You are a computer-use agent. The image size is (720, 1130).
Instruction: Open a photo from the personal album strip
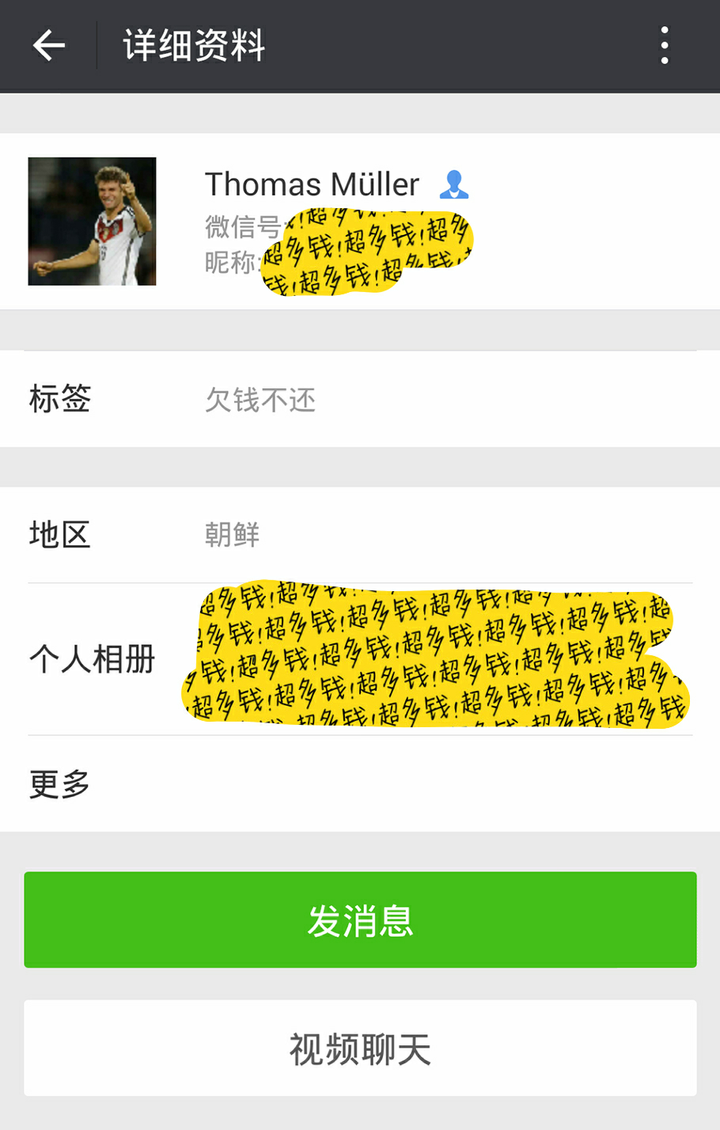coord(430,655)
